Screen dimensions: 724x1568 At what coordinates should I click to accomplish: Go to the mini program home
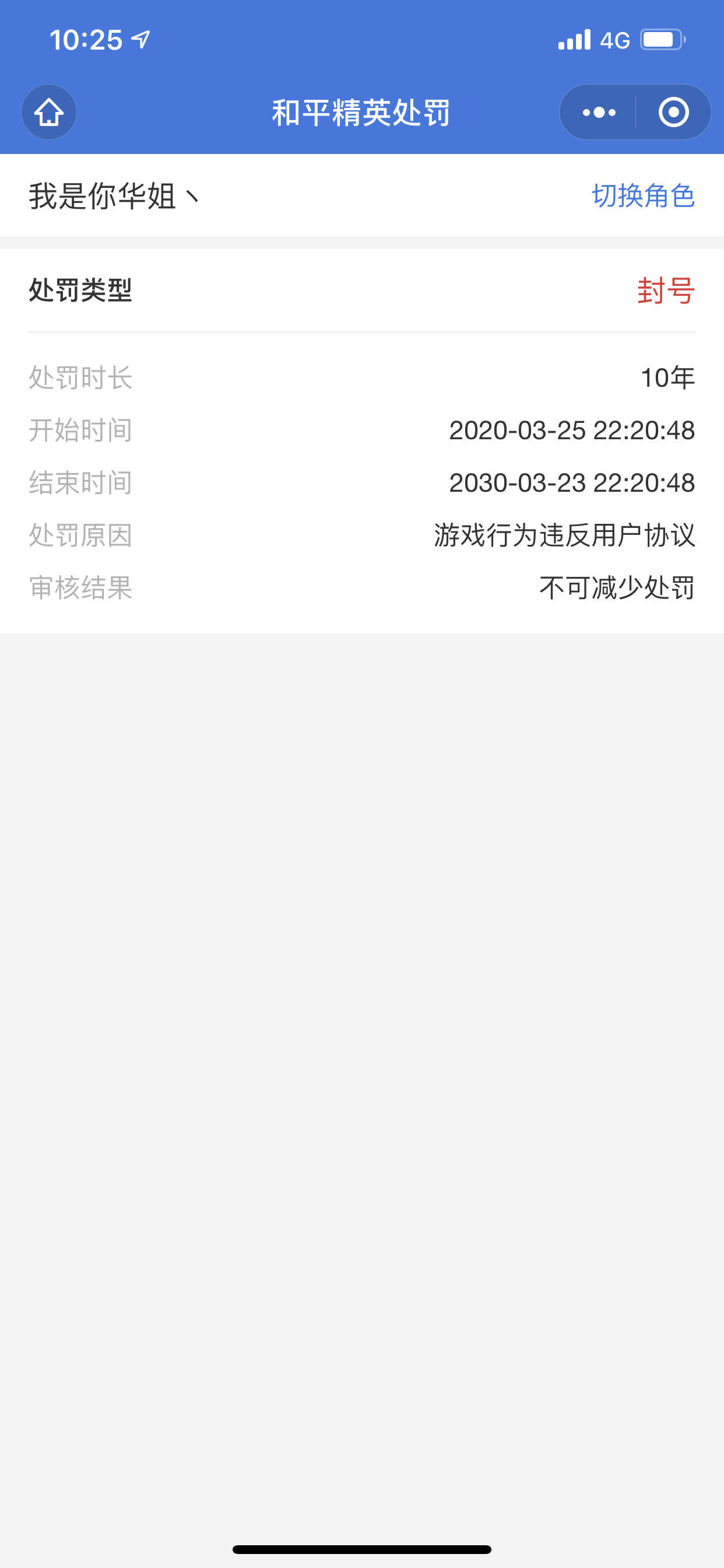pos(48,113)
